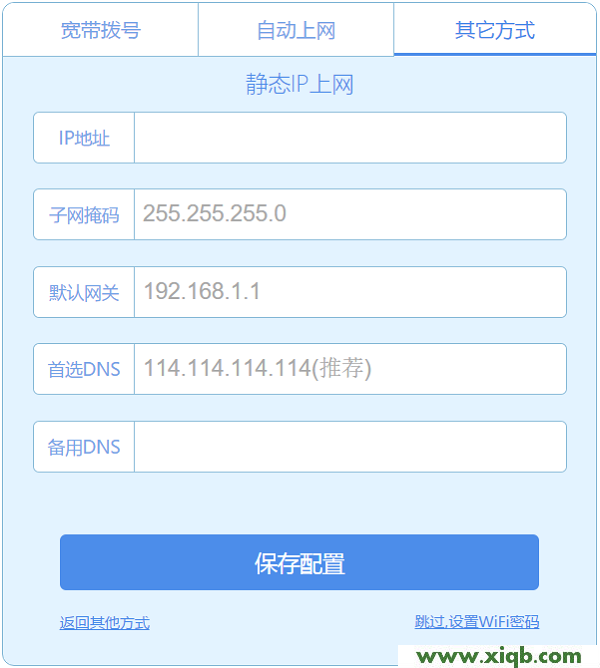Focus the 备用DNS input field
The width and height of the screenshot is (600, 668).
pos(350,446)
